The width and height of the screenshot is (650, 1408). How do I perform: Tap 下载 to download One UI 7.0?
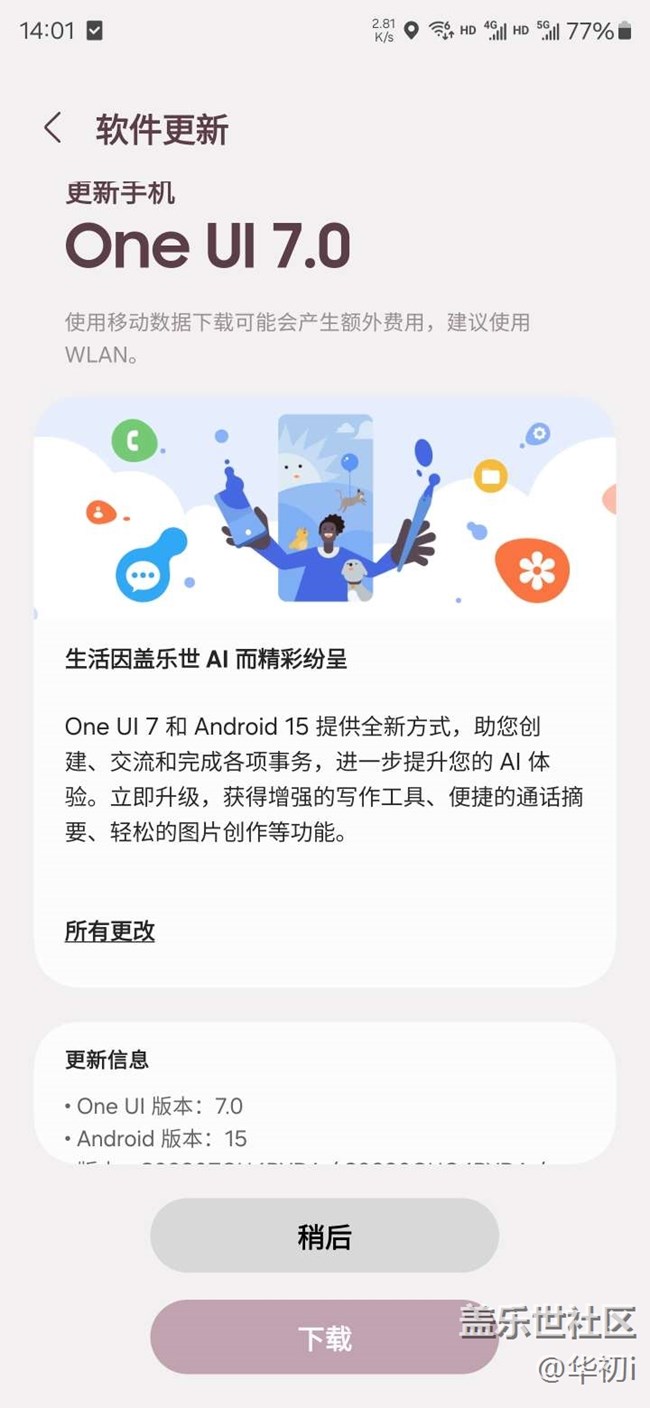coord(324,1338)
